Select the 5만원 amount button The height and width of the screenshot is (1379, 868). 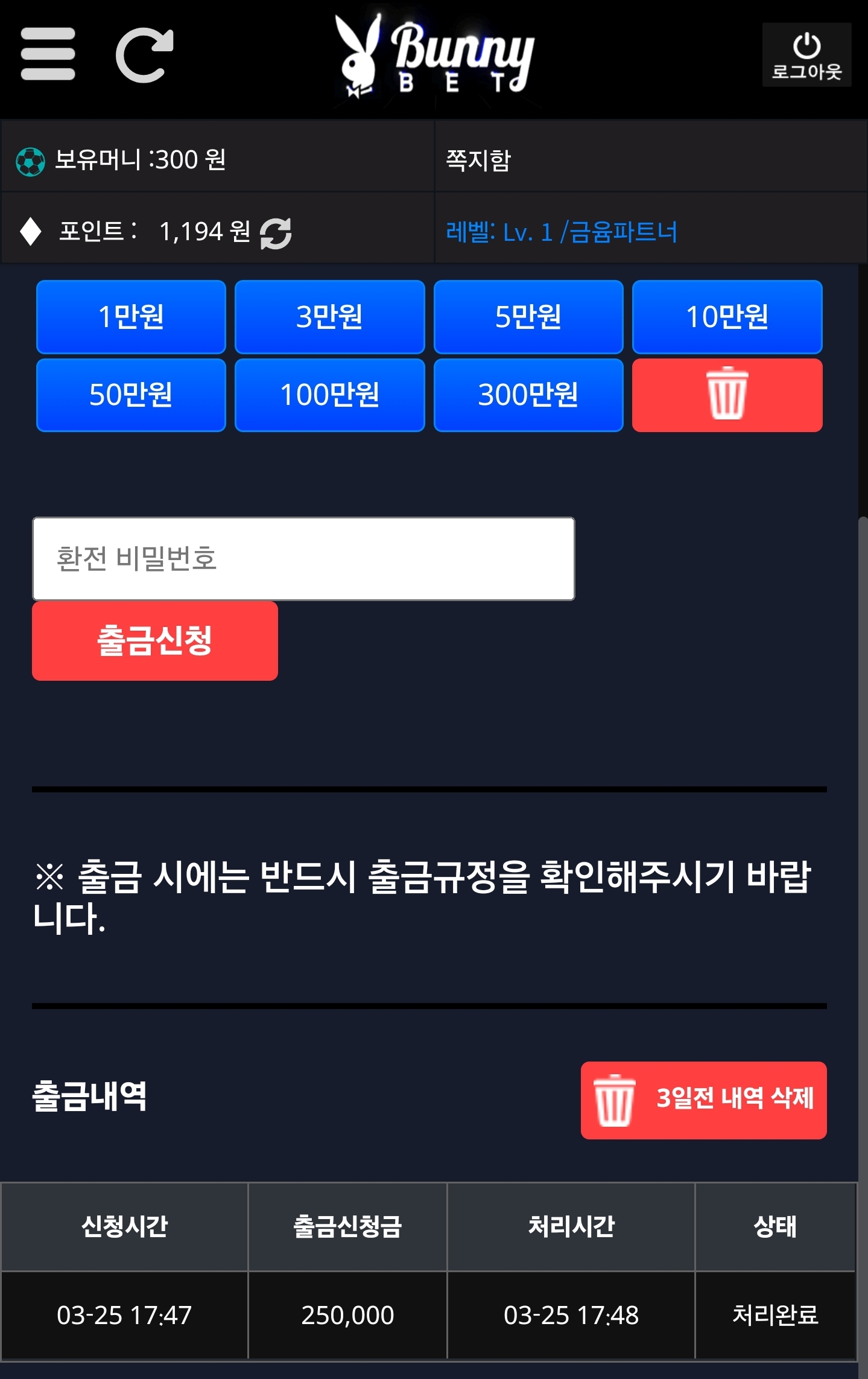click(528, 317)
